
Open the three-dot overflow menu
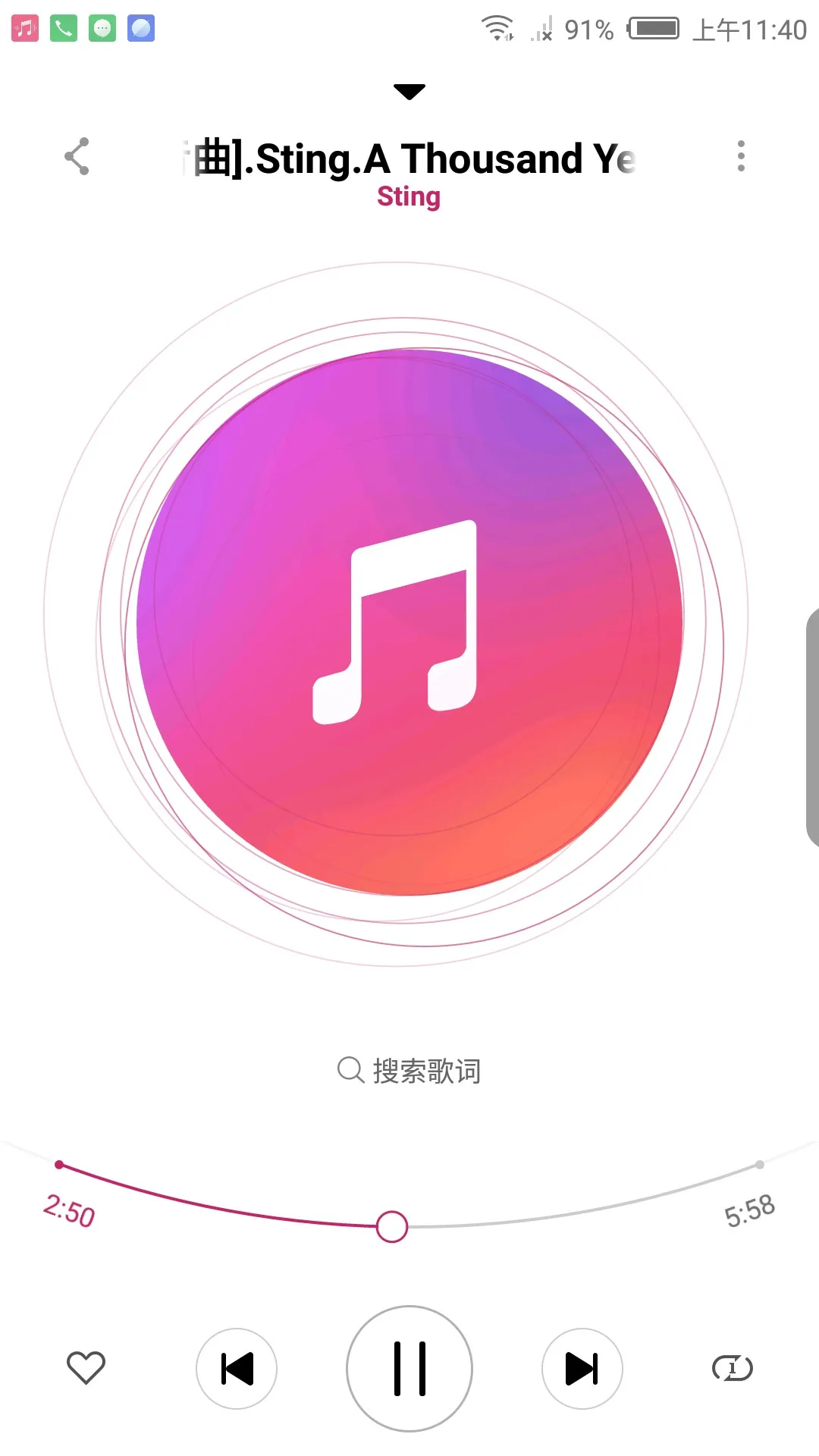741,156
